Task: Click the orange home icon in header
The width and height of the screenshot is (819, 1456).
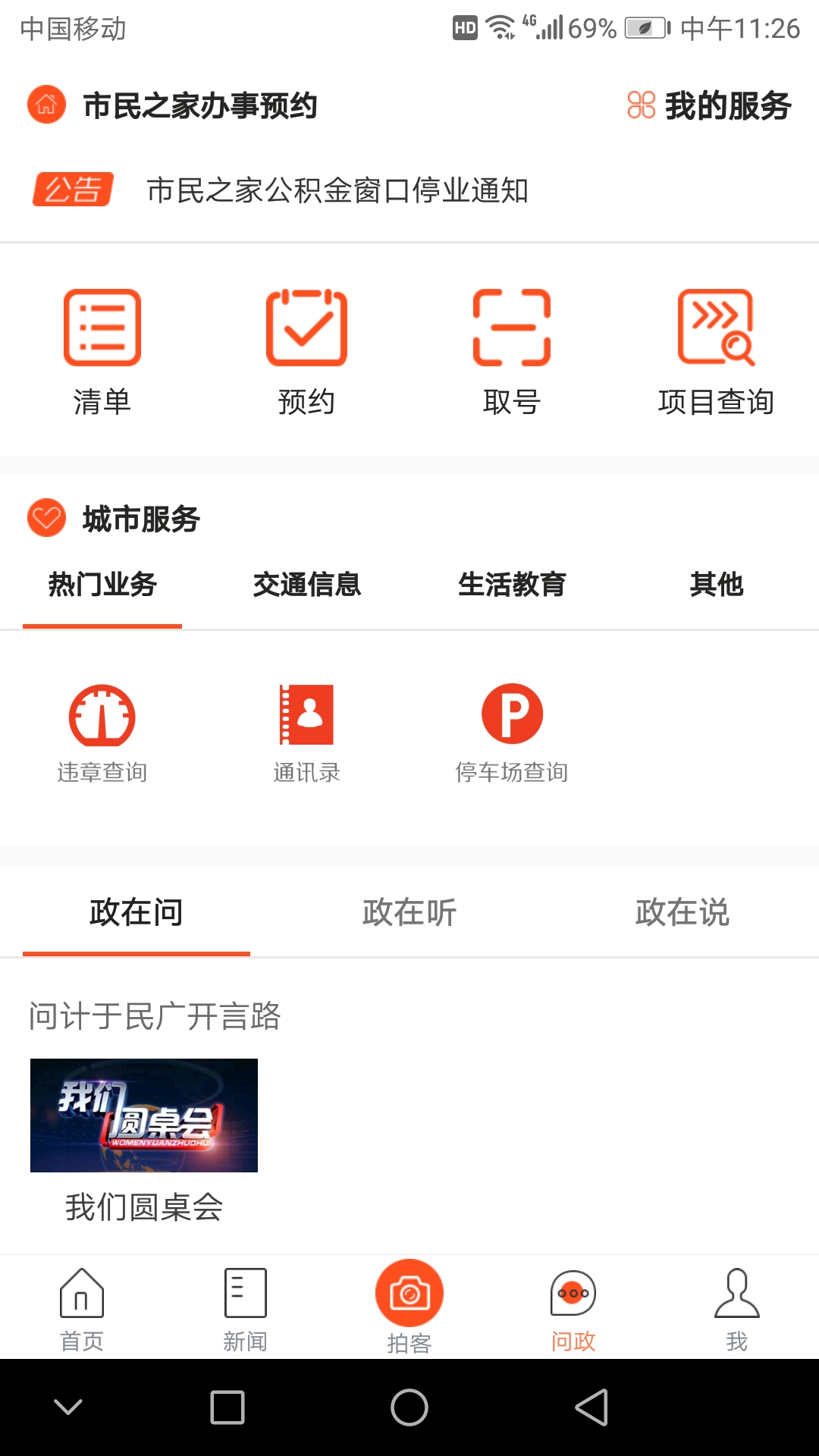Action: pyautogui.click(x=47, y=106)
